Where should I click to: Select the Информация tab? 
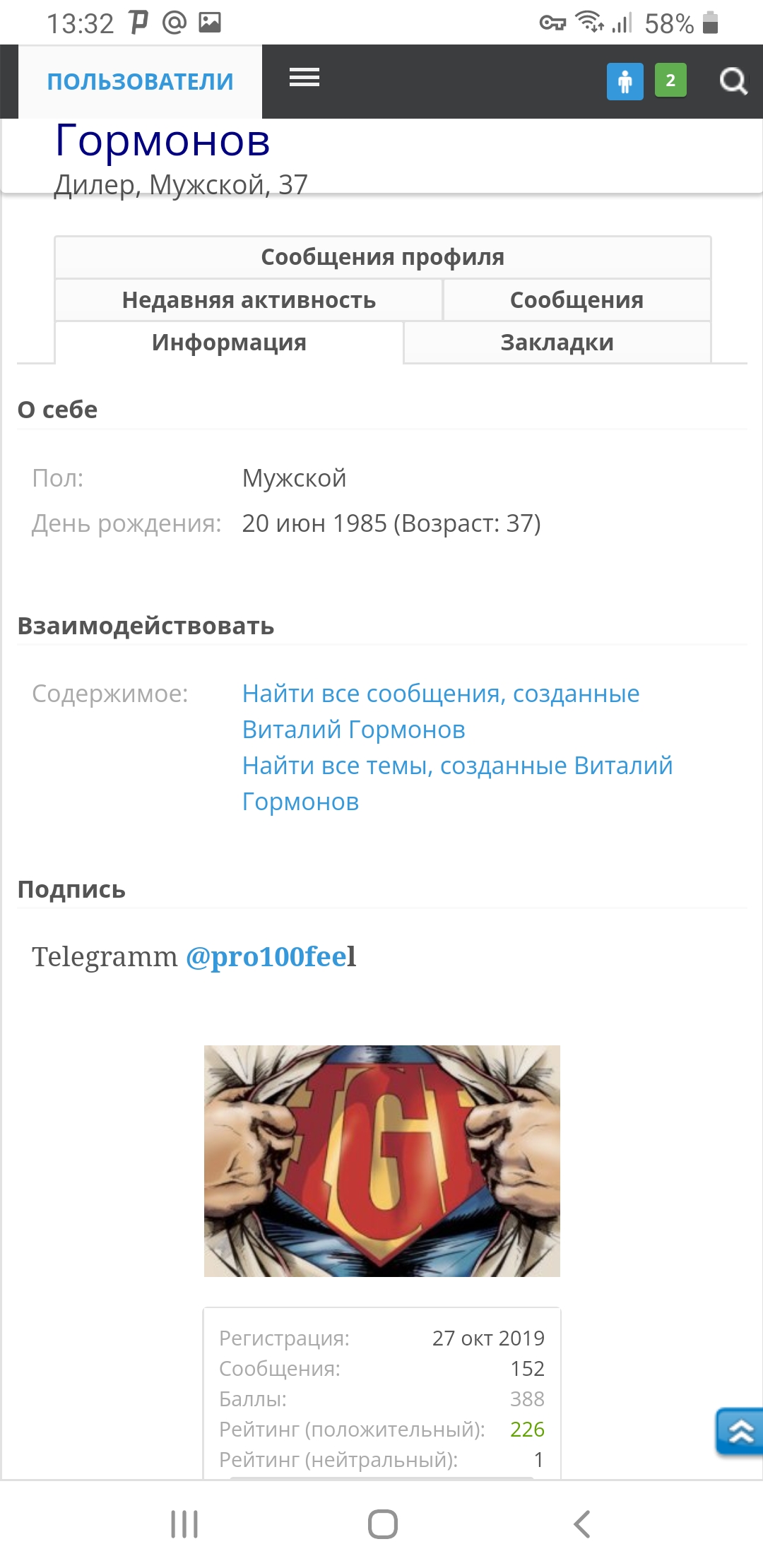click(229, 343)
